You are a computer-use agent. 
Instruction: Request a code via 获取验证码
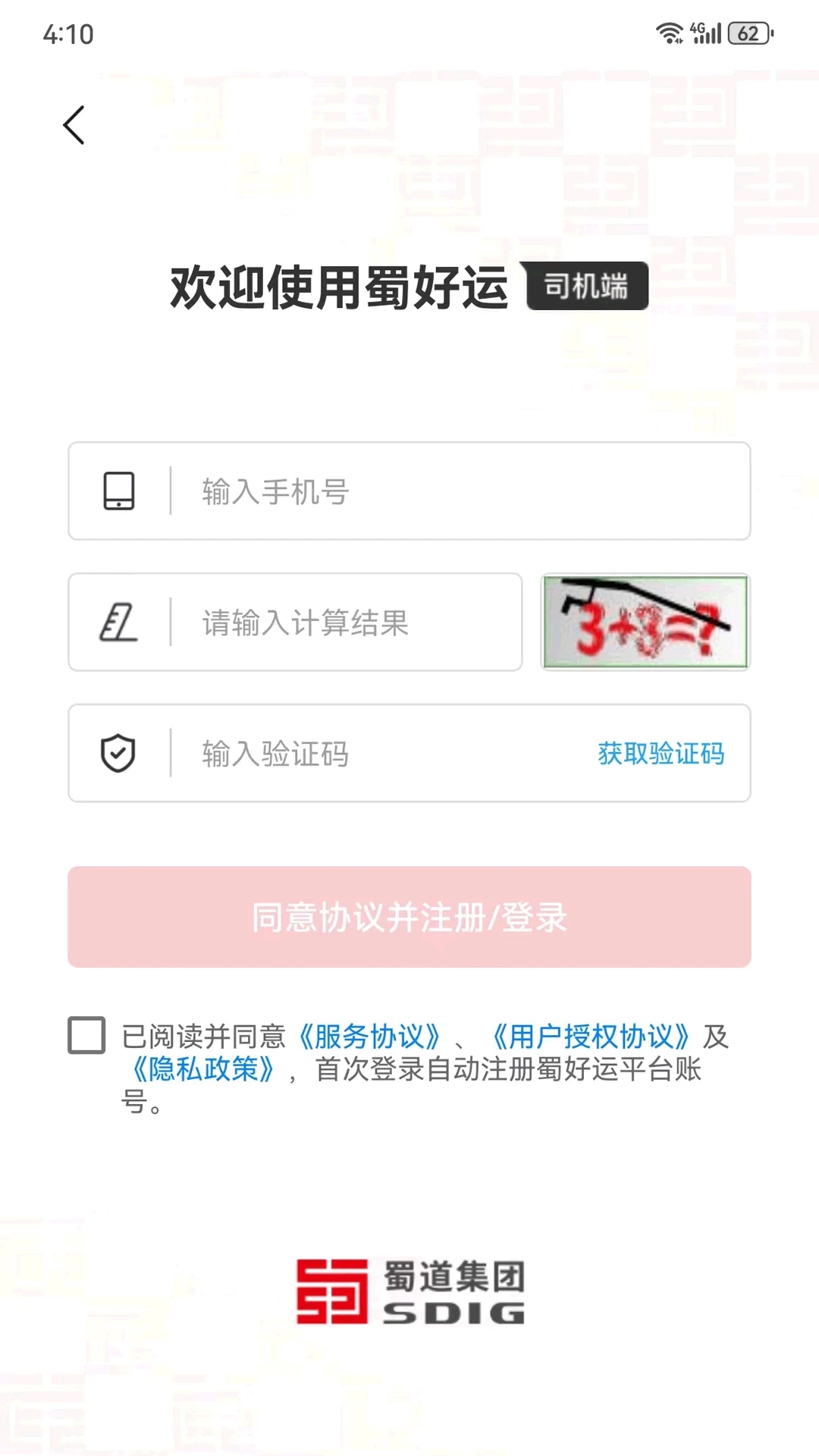pos(661,754)
